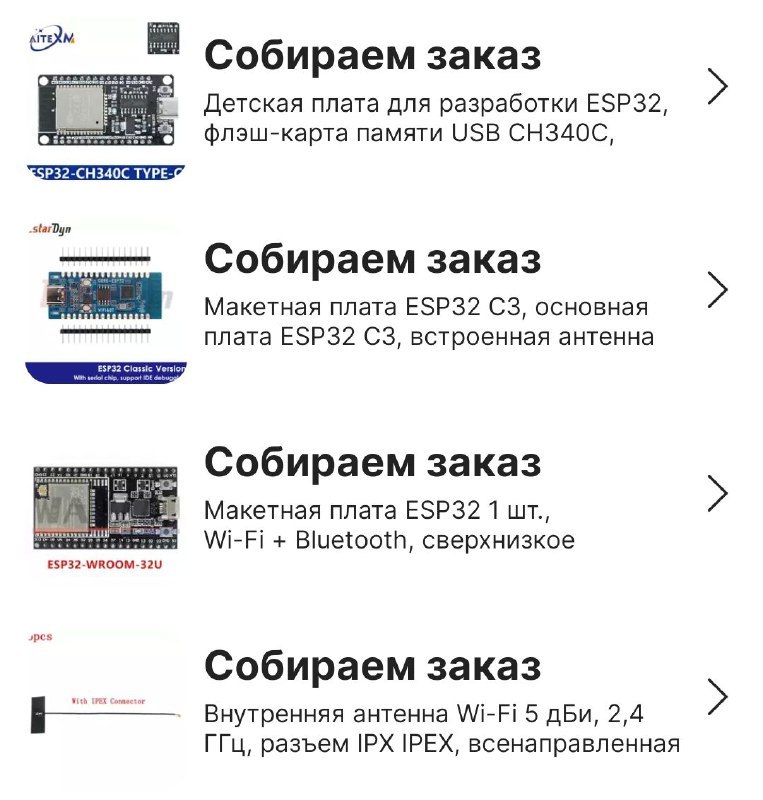Open the ESP32 C3 board order

pyautogui.click(x=716, y=289)
